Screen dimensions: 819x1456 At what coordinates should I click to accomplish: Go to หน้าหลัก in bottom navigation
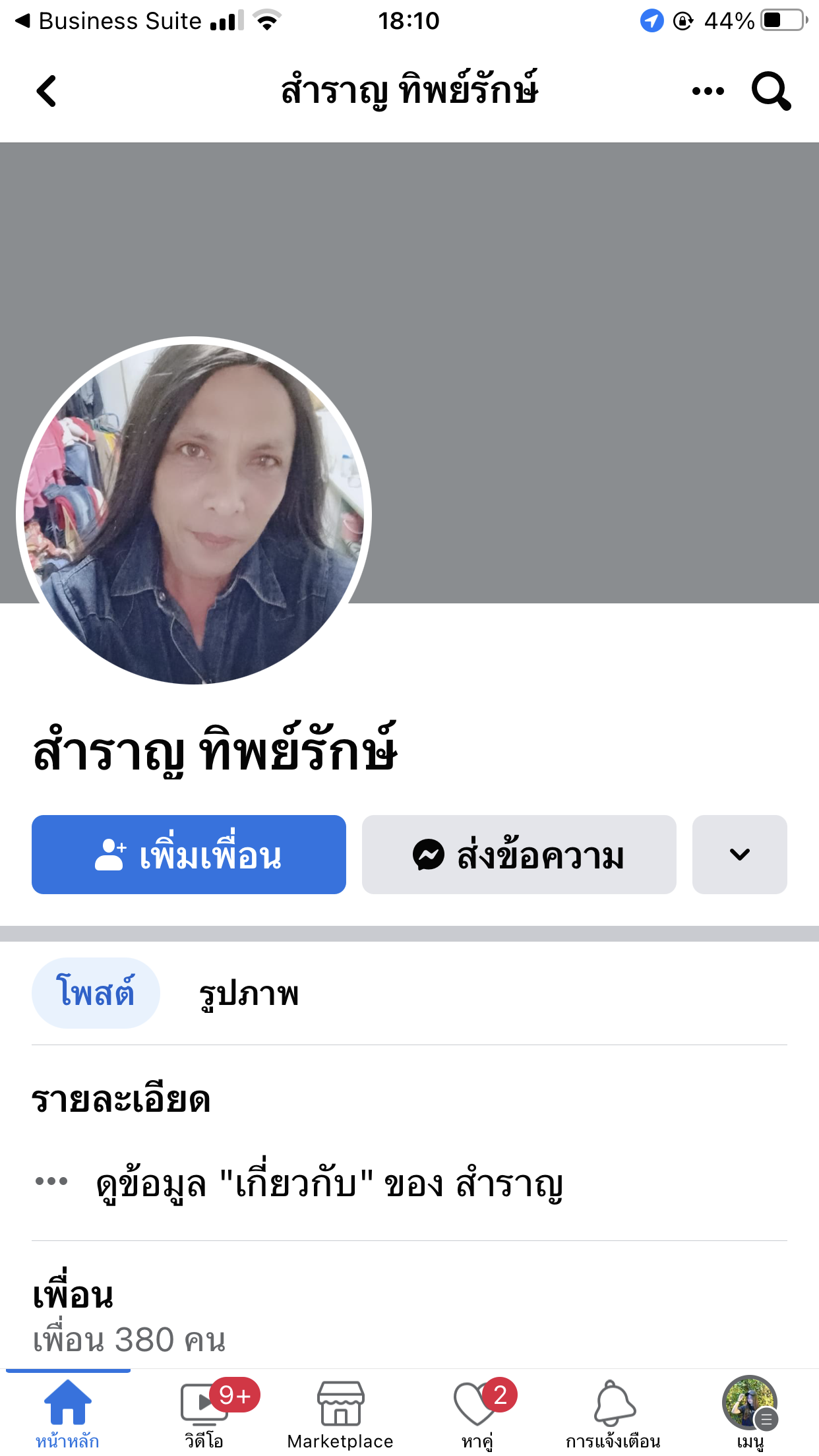pos(68,1412)
